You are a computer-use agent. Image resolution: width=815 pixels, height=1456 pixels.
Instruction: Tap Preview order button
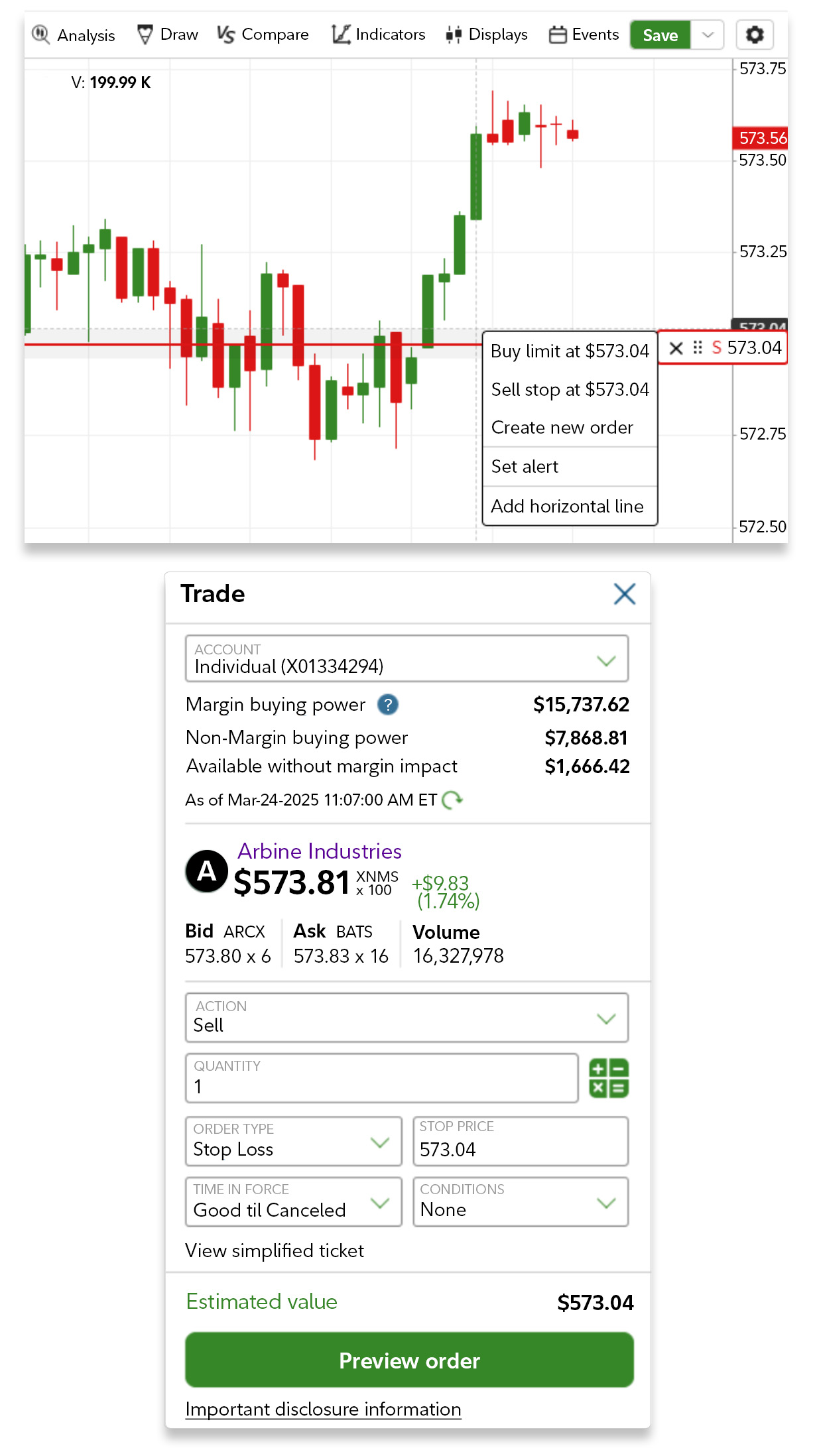409,1361
